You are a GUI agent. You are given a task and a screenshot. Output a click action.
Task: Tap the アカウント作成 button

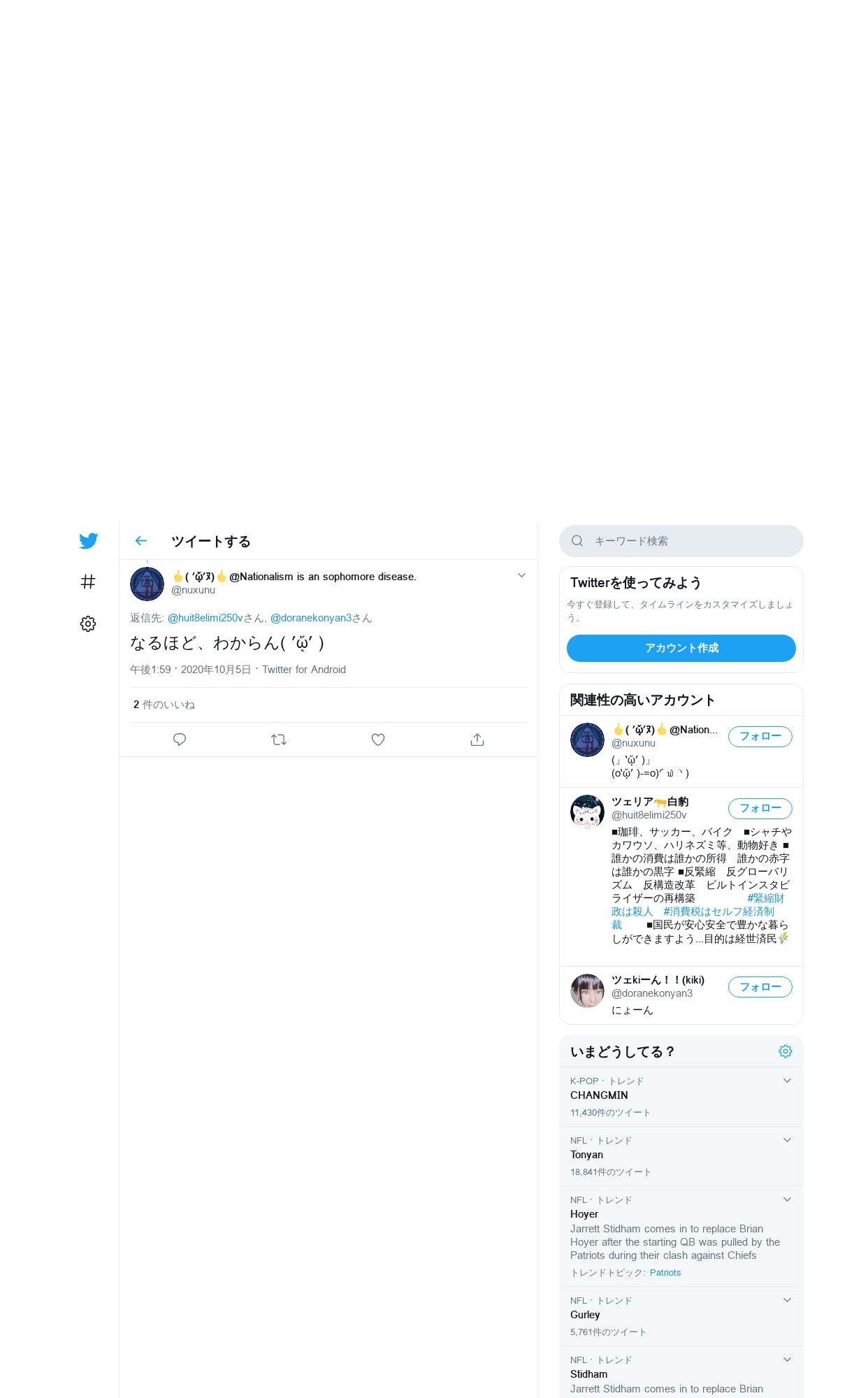(681, 648)
